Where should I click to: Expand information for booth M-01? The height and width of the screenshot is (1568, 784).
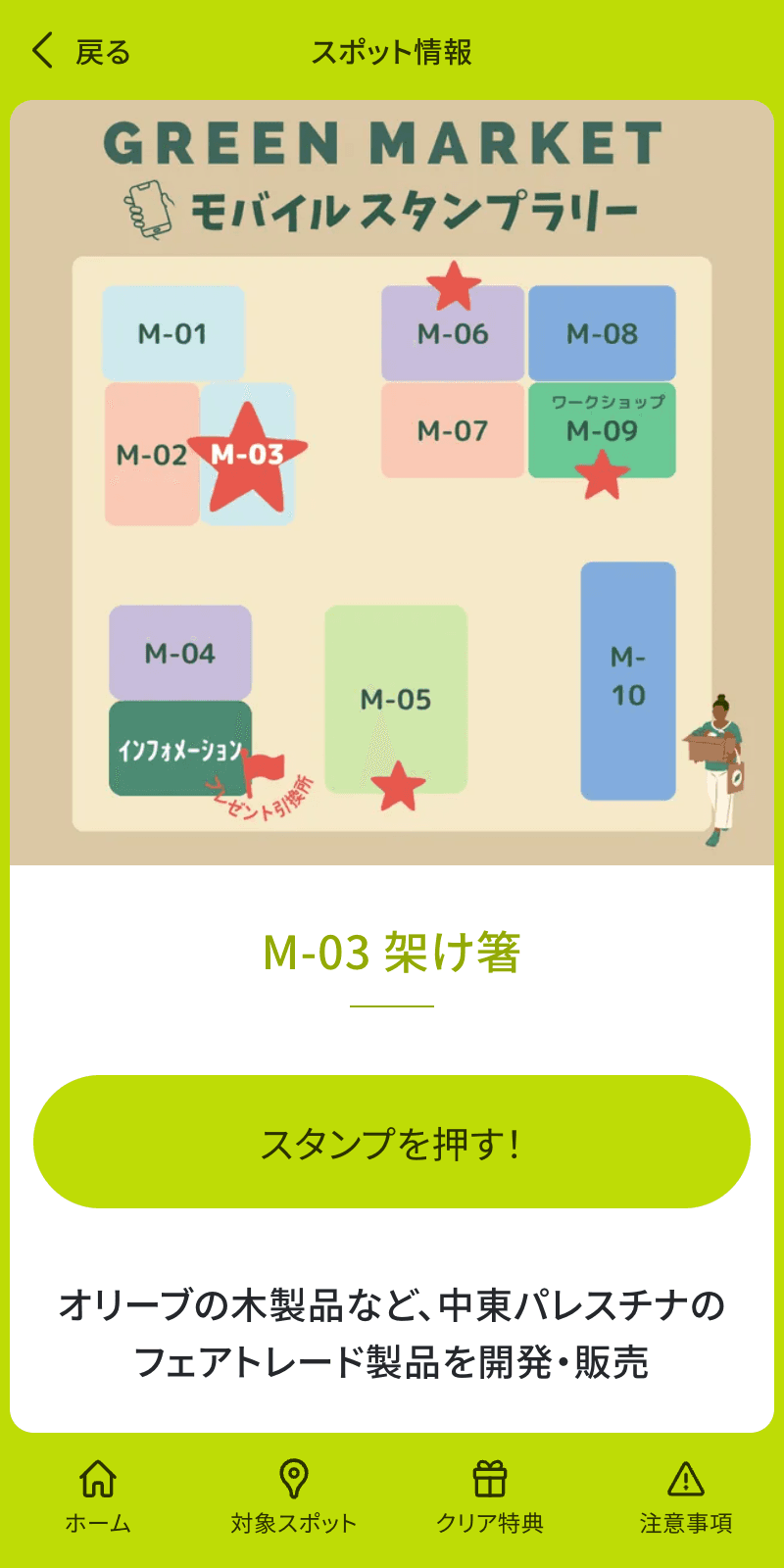click(x=174, y=333)
